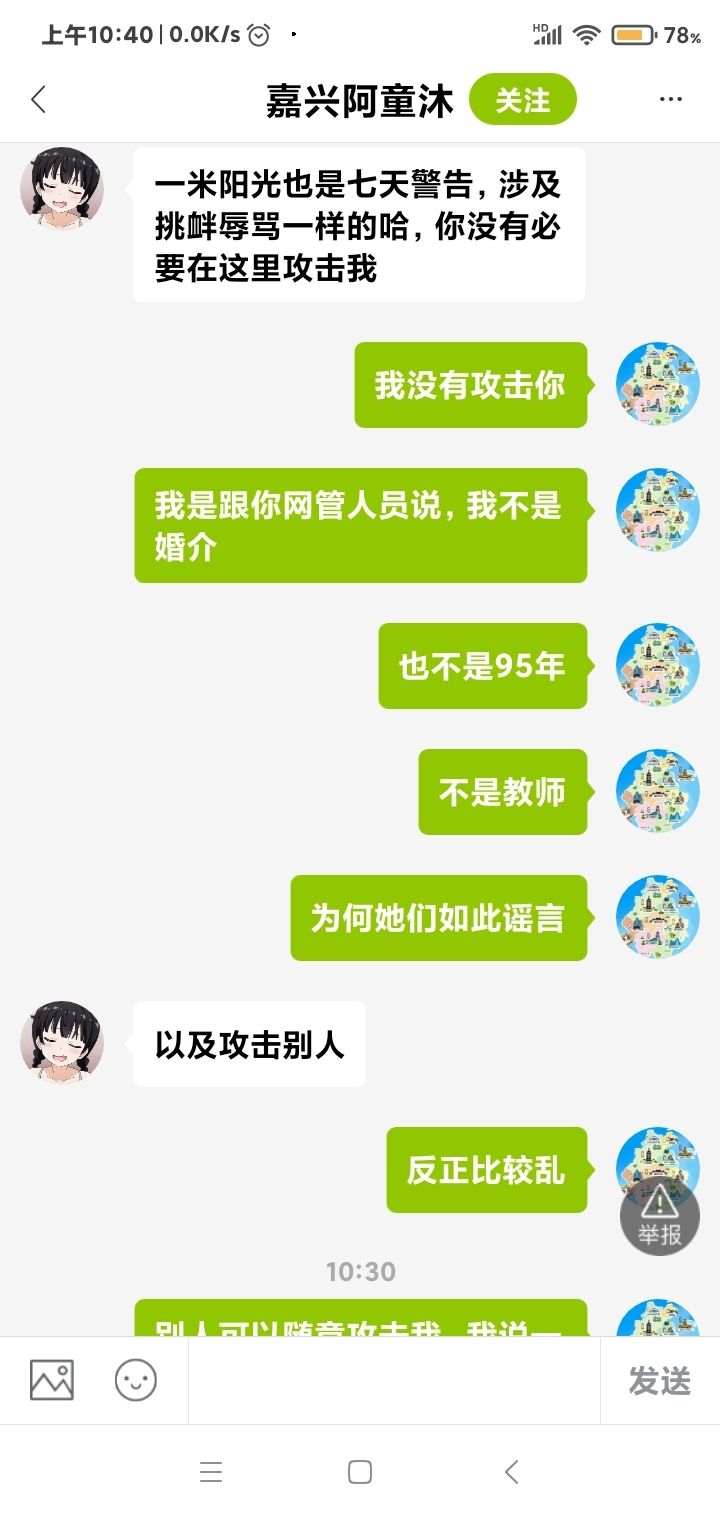Image resolution: width=720 pixels, height=1520 pixels.
Task: Send the message with 发送
Action: (659, 1381)
